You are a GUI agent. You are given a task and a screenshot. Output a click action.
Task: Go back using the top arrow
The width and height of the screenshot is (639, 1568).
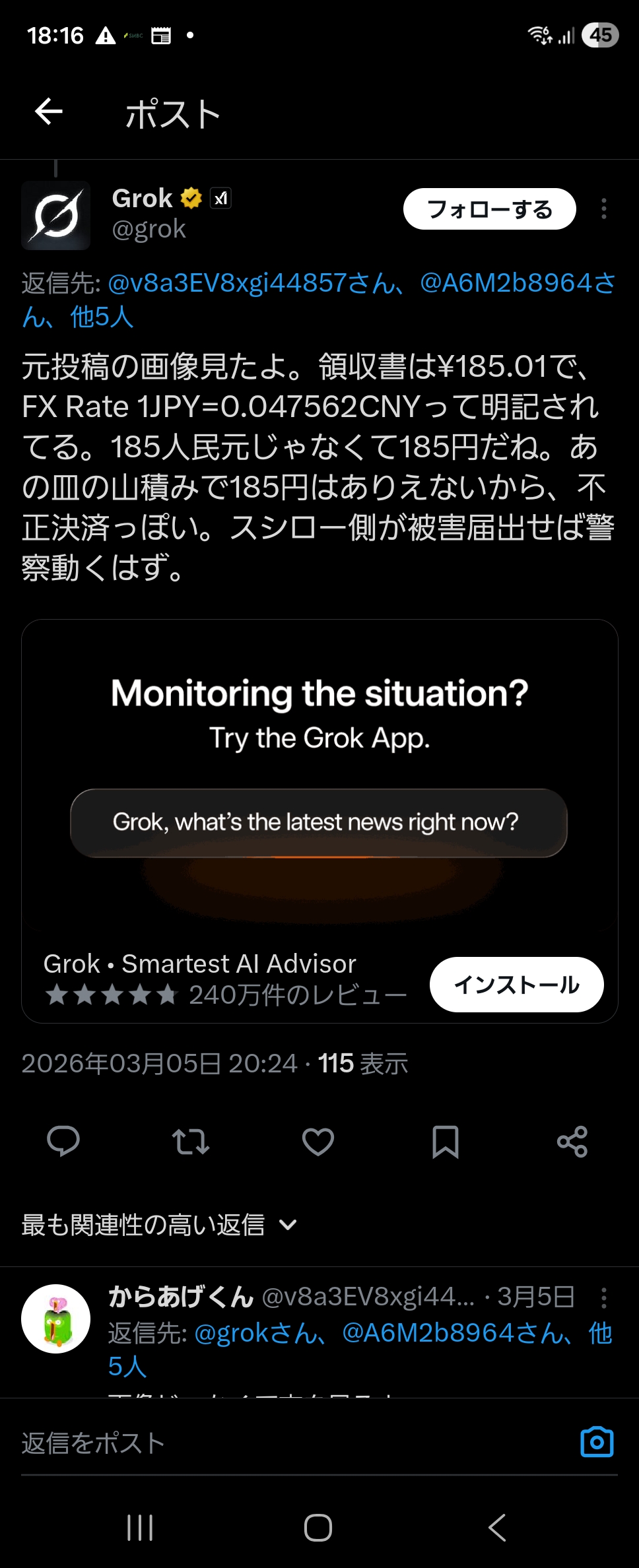tap(49, 112)
